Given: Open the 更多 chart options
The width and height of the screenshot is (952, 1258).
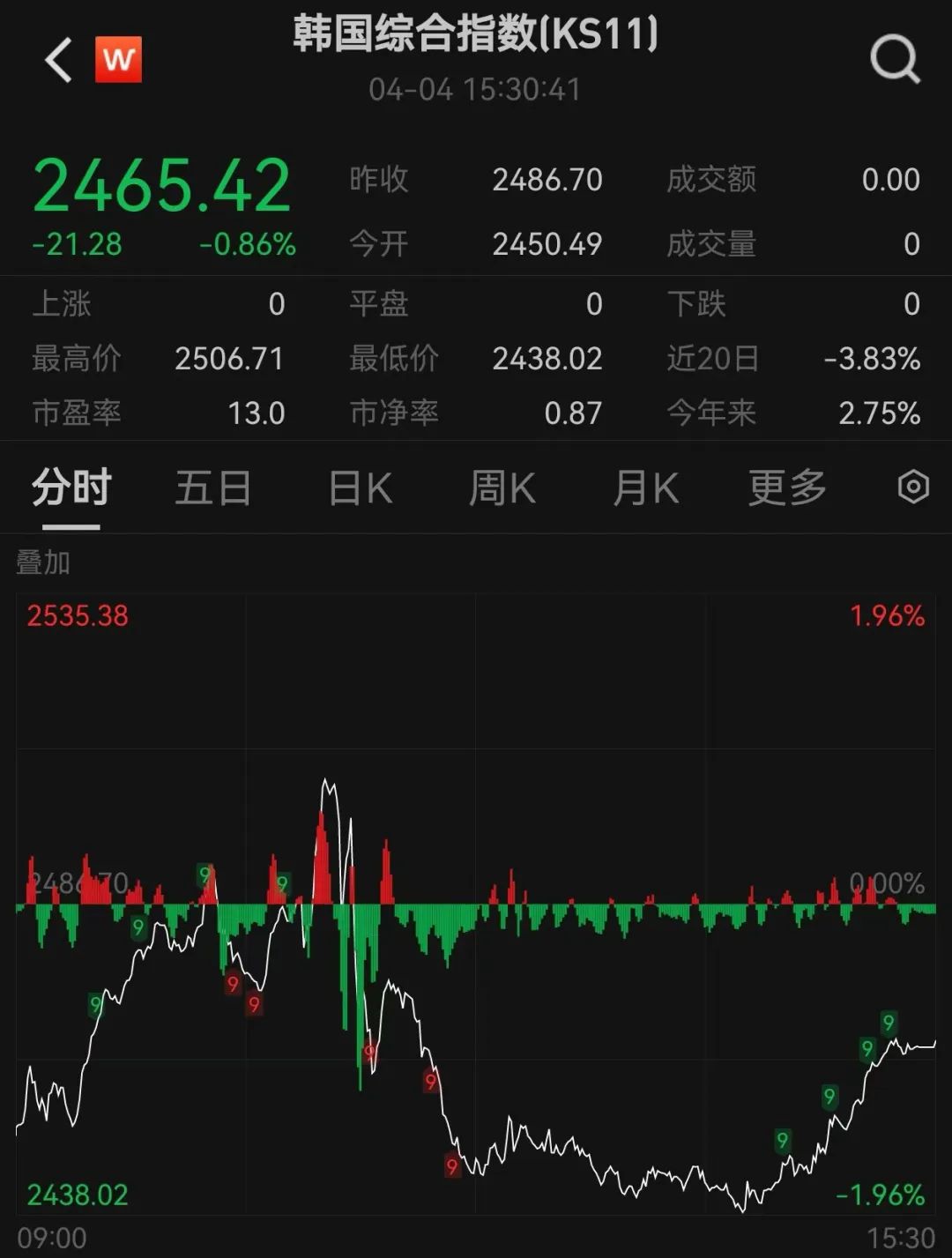Looking at the screenshot, I should click(x=787, y=488).
